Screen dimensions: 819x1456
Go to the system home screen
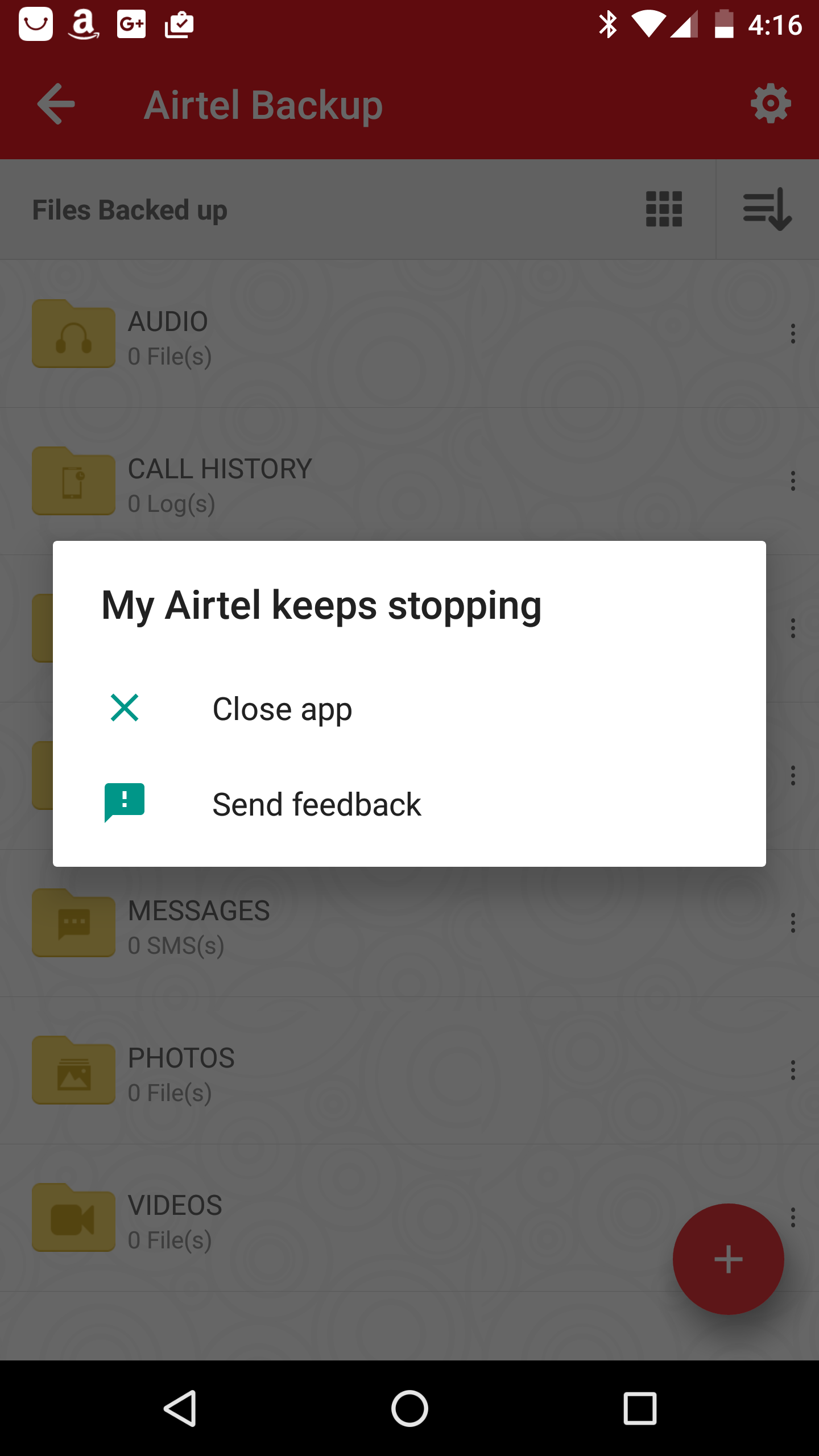click(x=409, y=1408)
